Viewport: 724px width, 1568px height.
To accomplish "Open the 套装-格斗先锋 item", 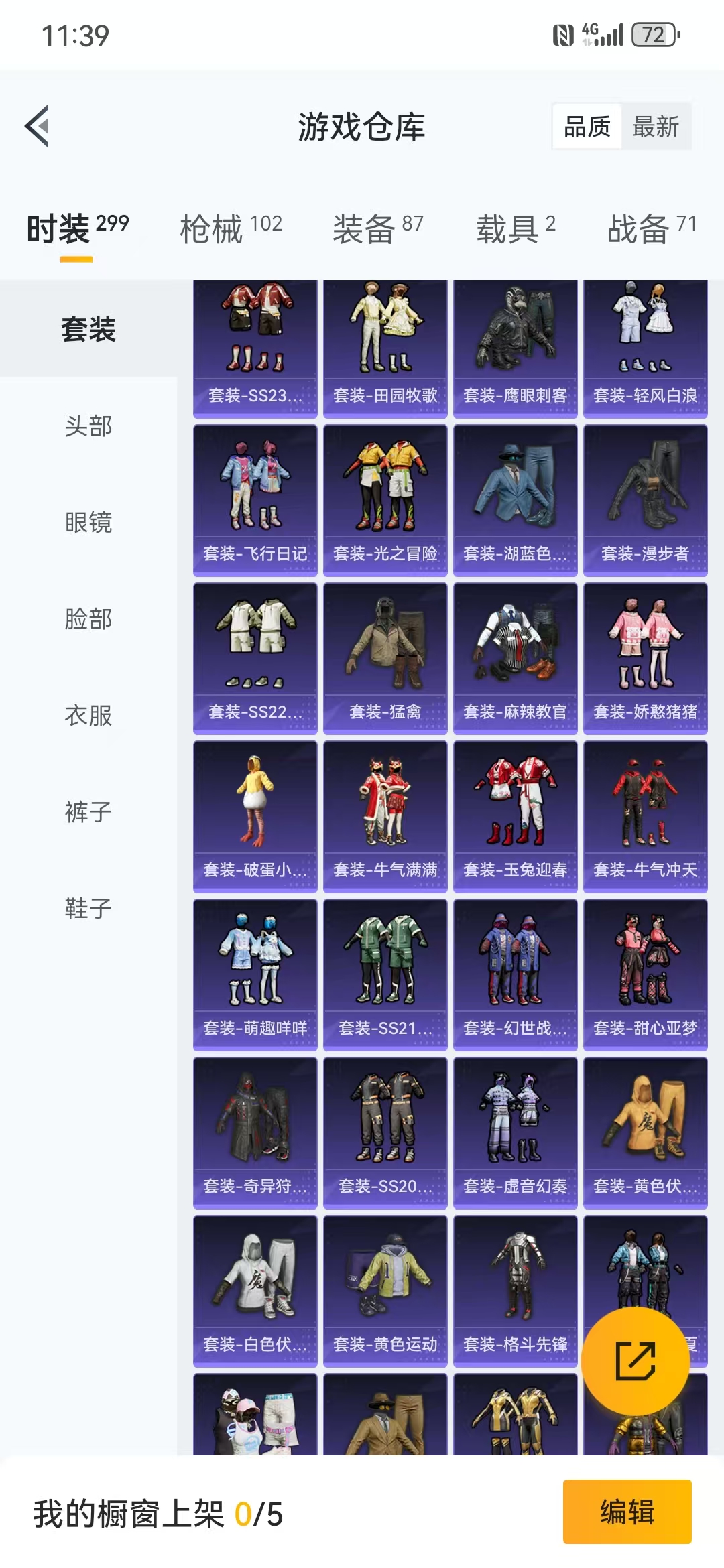I will [516, 1291].
